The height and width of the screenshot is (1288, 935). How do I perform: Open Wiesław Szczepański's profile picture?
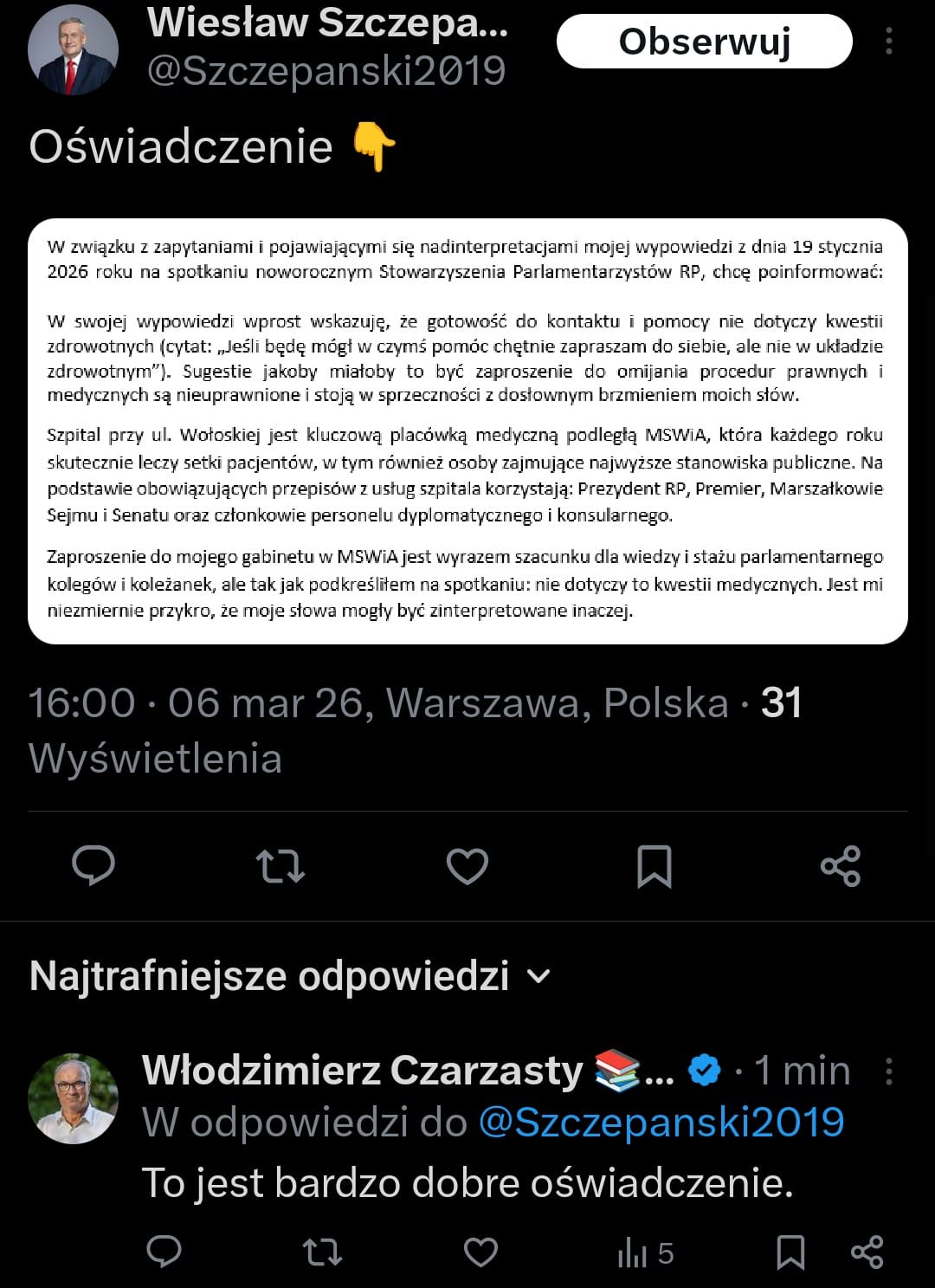73,54
